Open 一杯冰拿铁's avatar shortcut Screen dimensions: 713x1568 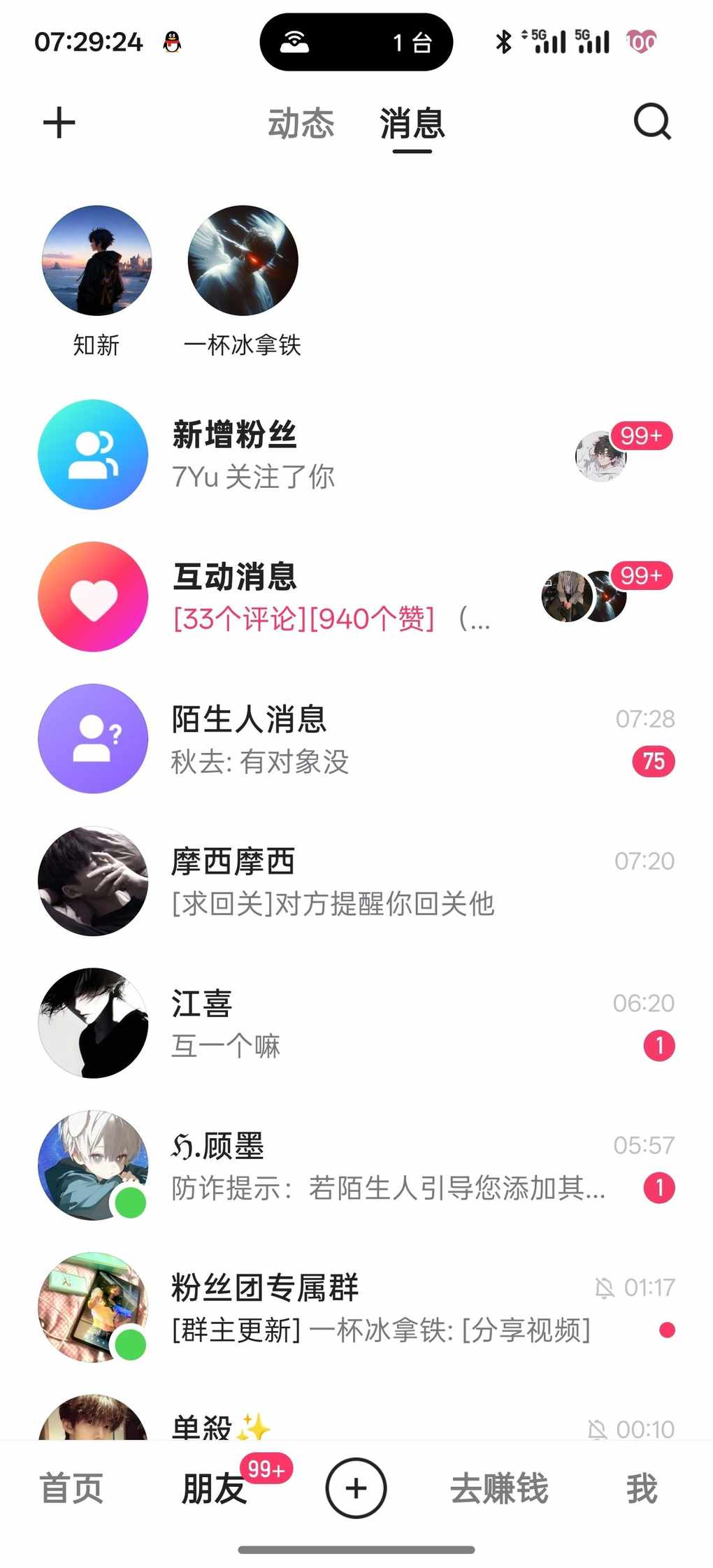[243, 261]
